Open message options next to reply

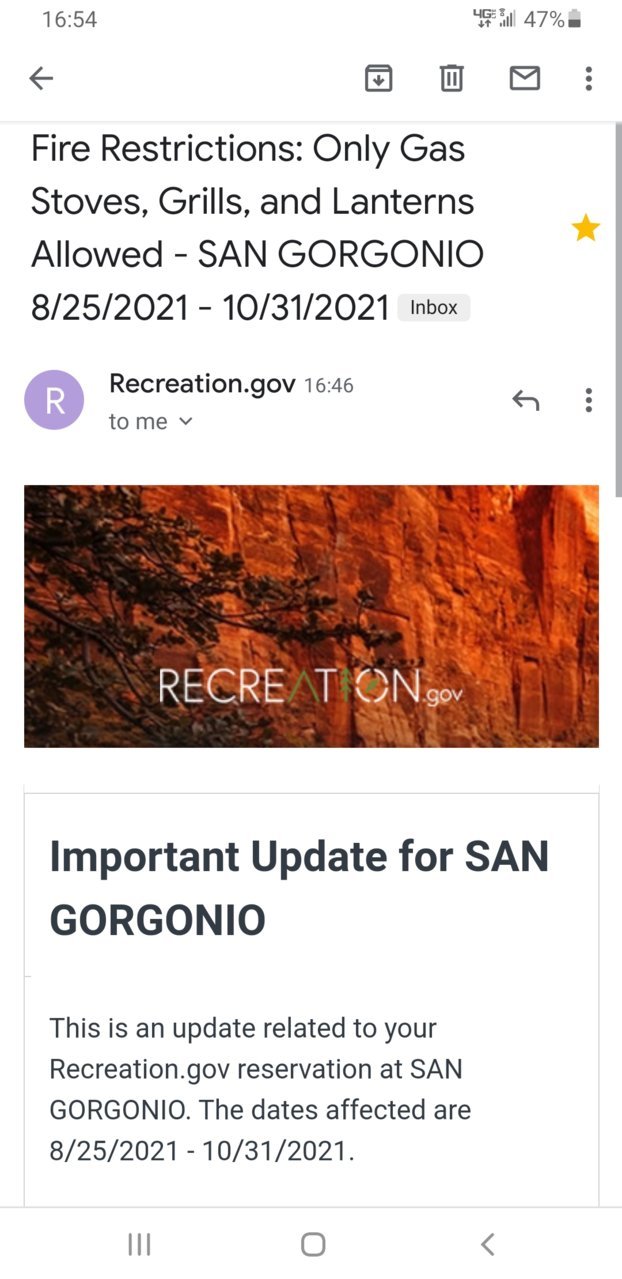(588, 401)
